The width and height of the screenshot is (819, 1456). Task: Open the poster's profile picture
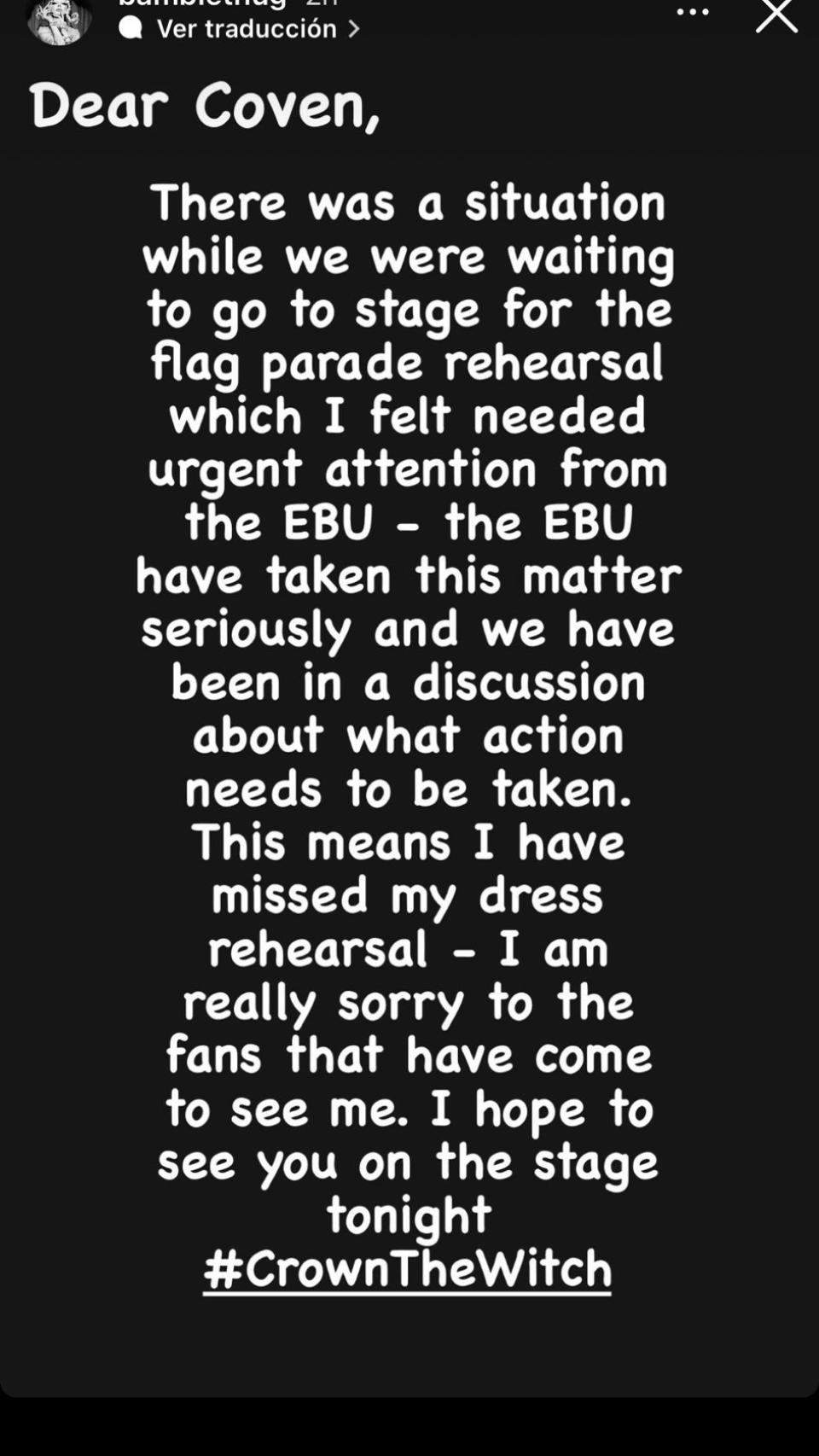[59, 20]
